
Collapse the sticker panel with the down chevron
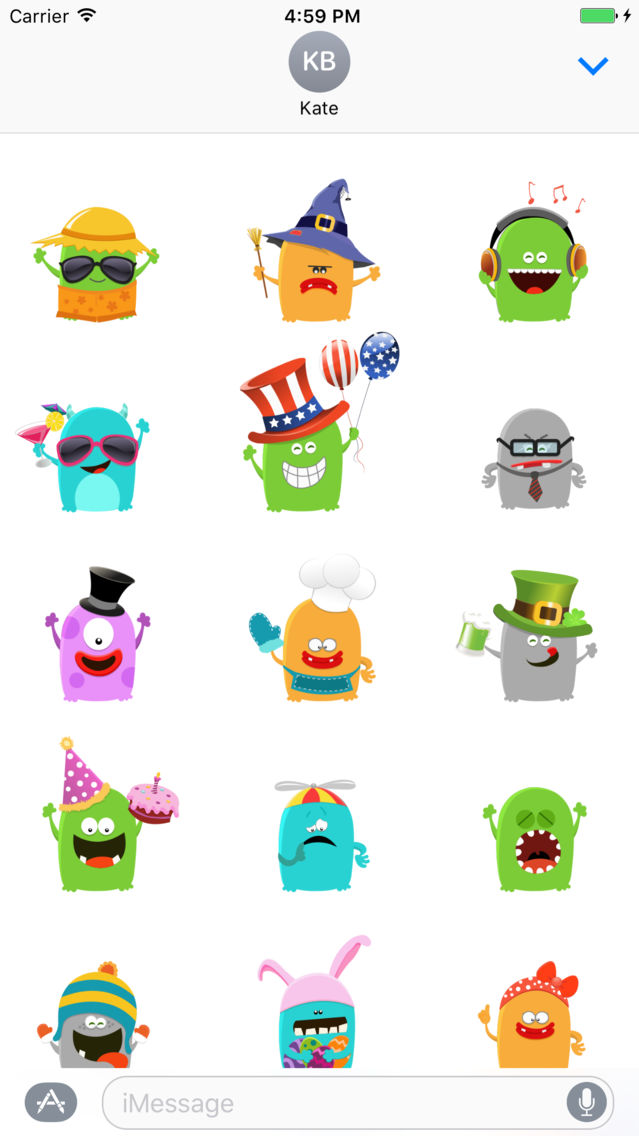coord(593,66)
